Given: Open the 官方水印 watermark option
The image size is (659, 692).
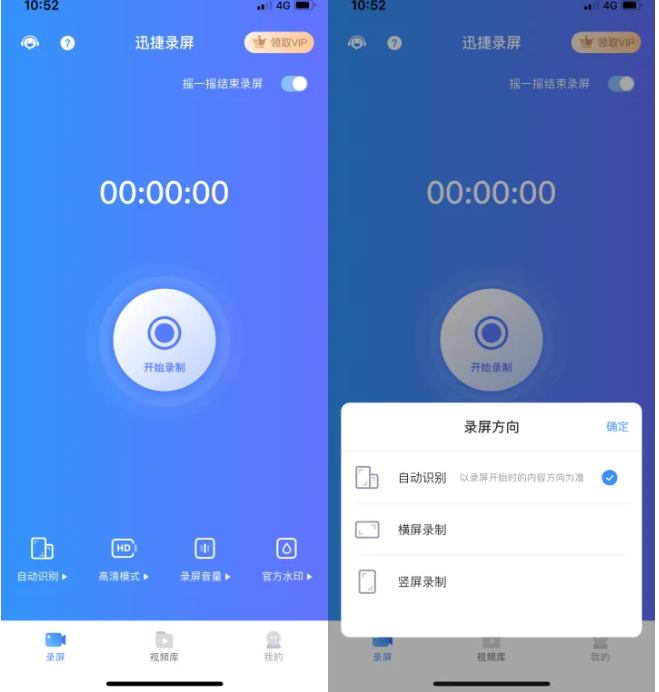Looking at the screenshot, I should [x=286, y=560].
